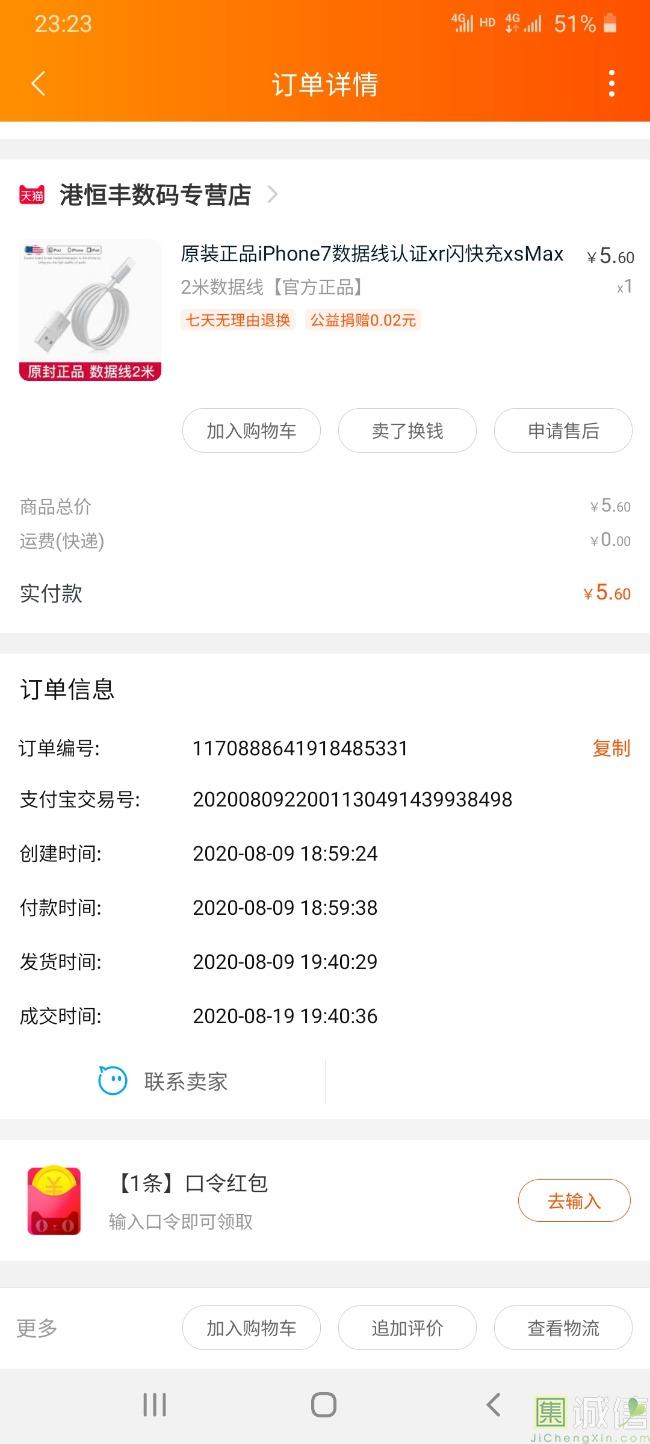Tap 去输入 to enter the red packet code
650x1444 pixels.
point(573,1201)
